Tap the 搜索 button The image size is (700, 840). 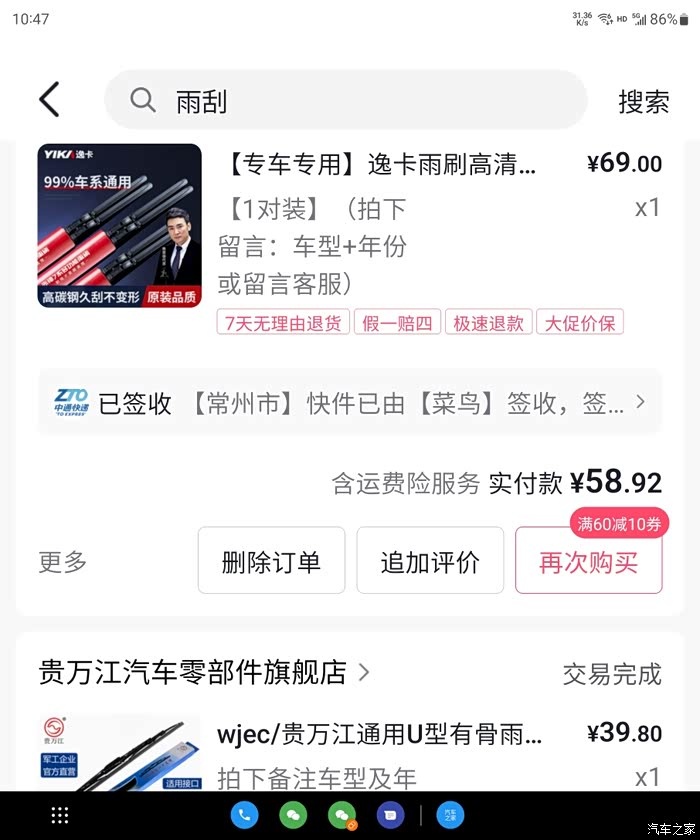click(643, 101)
